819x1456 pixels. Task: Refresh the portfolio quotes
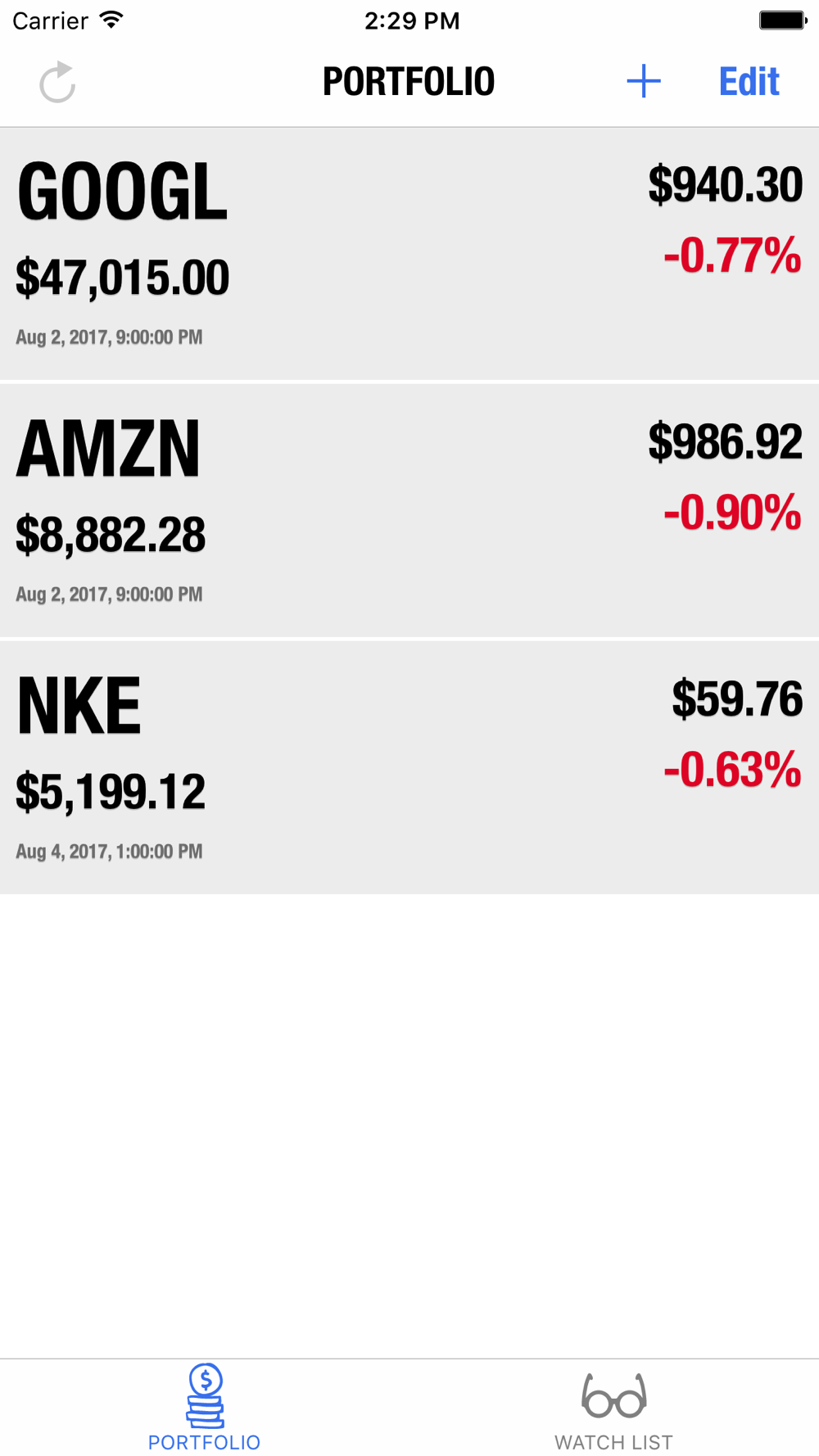[x=57, y=82]
